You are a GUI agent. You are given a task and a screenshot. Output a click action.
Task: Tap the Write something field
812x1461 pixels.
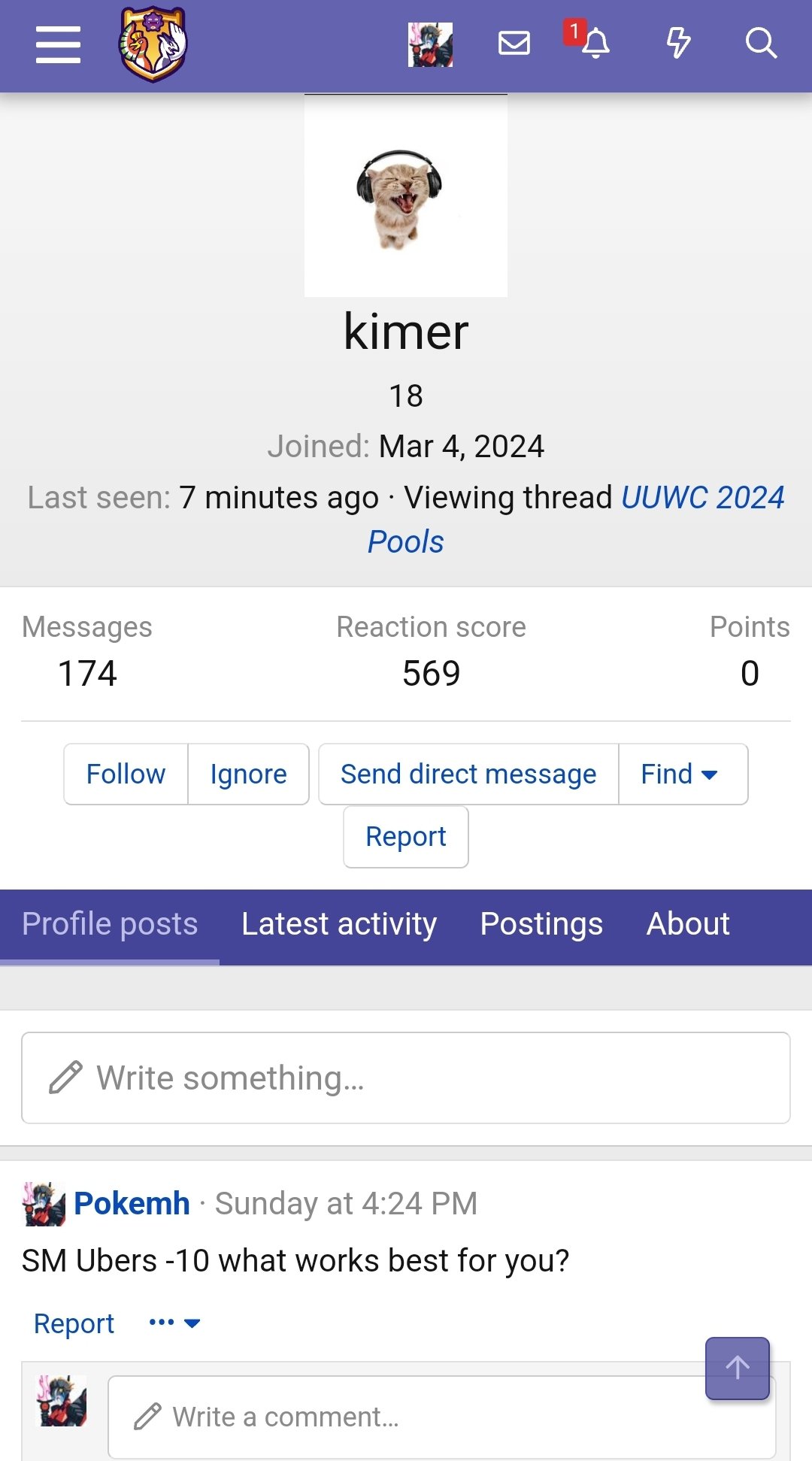406,1078
